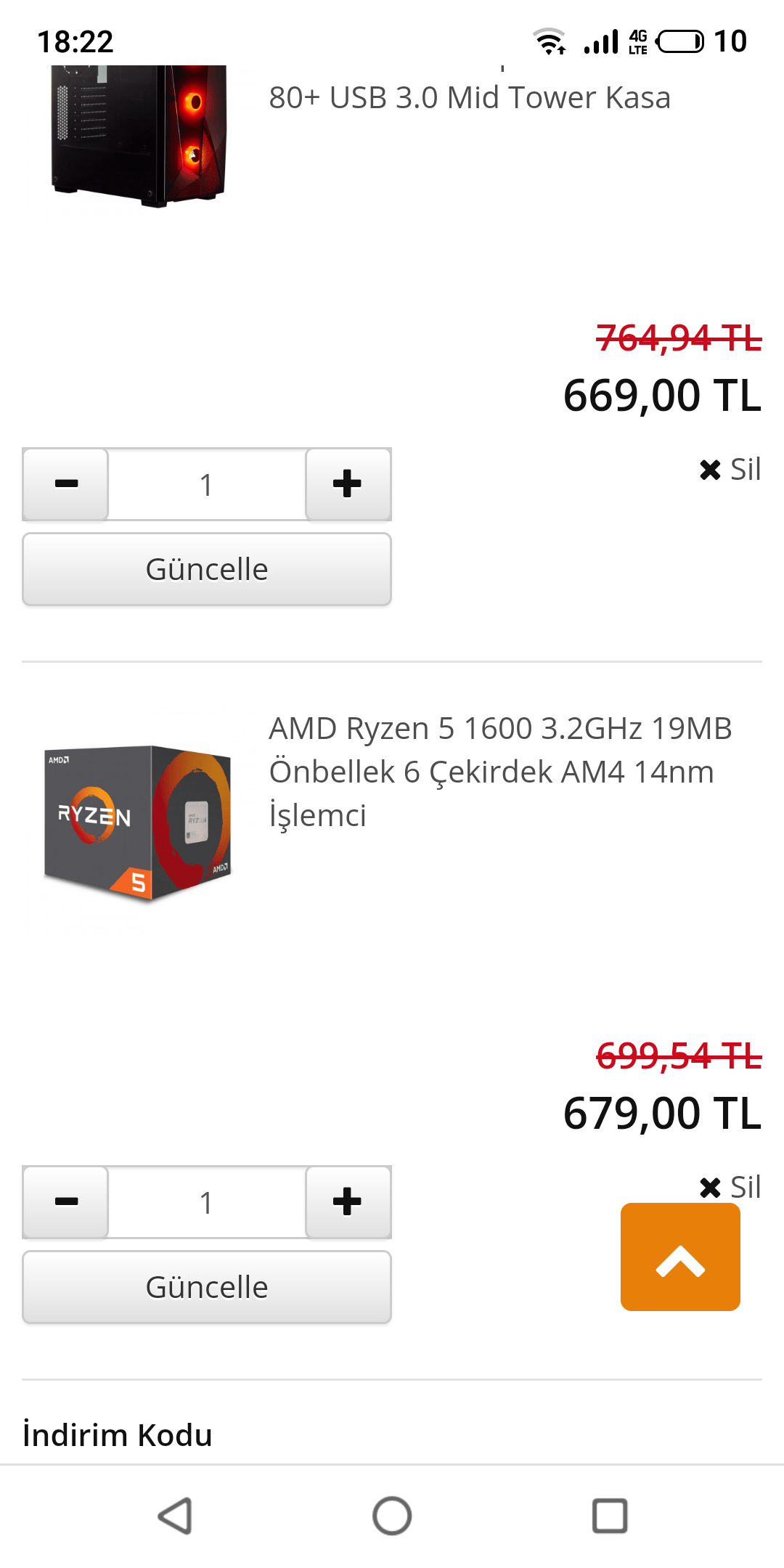Screen dimensions: 784x1568
Task: Tap Güncelle for the Mid Tower Kasa
Action: [x=207, y=569]
